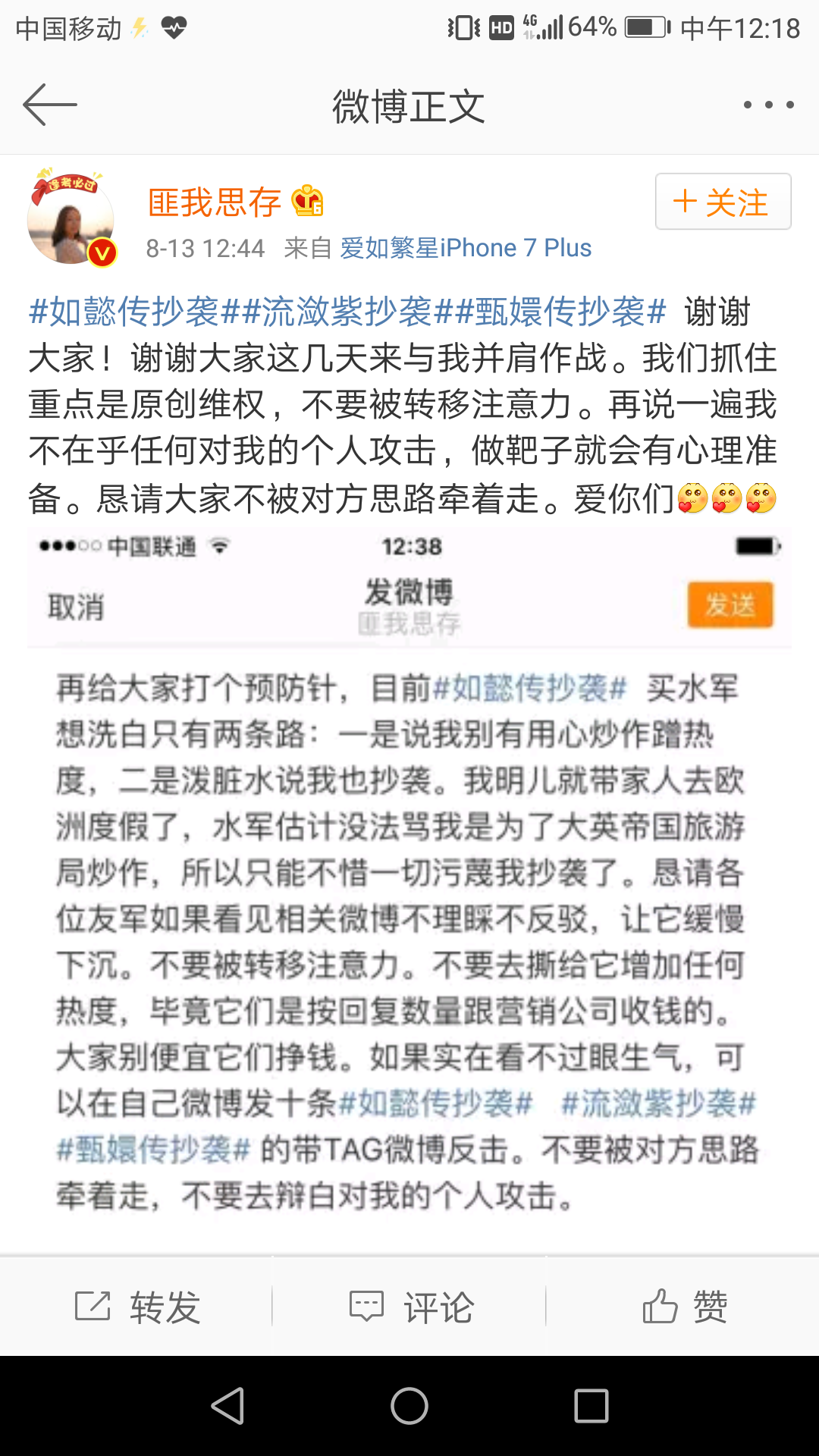This screenshot has height=1456, width=819.
Task: Go back using the top arrow
Action: (50, 105)
